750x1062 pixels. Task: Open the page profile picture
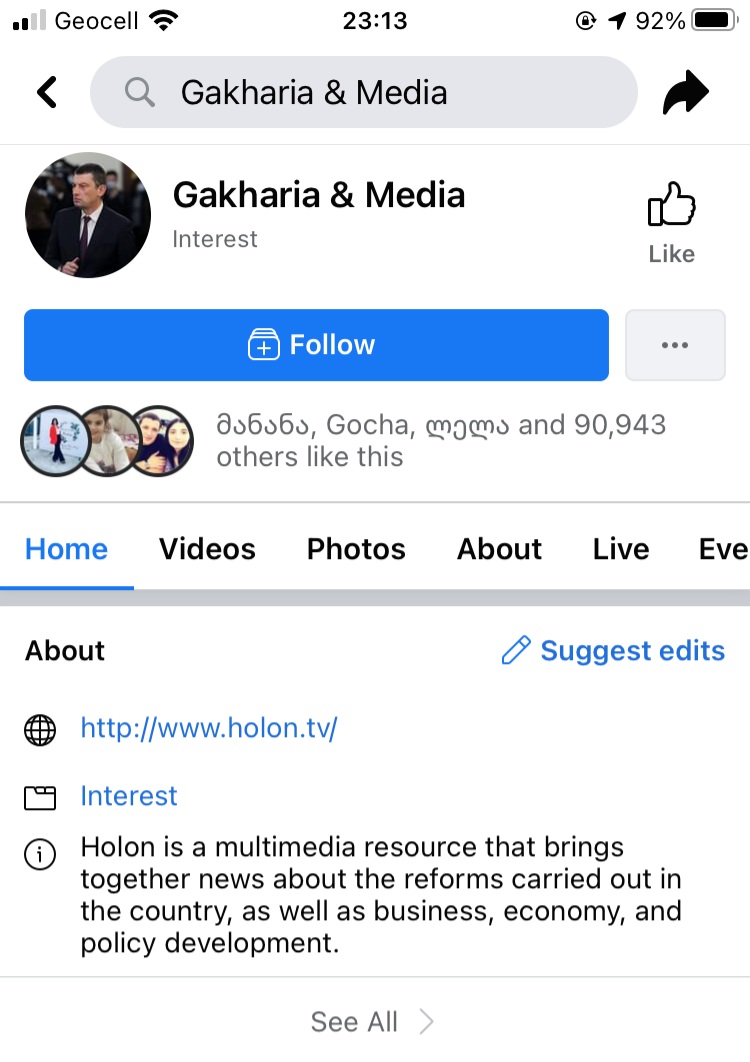tap(88, 215)
